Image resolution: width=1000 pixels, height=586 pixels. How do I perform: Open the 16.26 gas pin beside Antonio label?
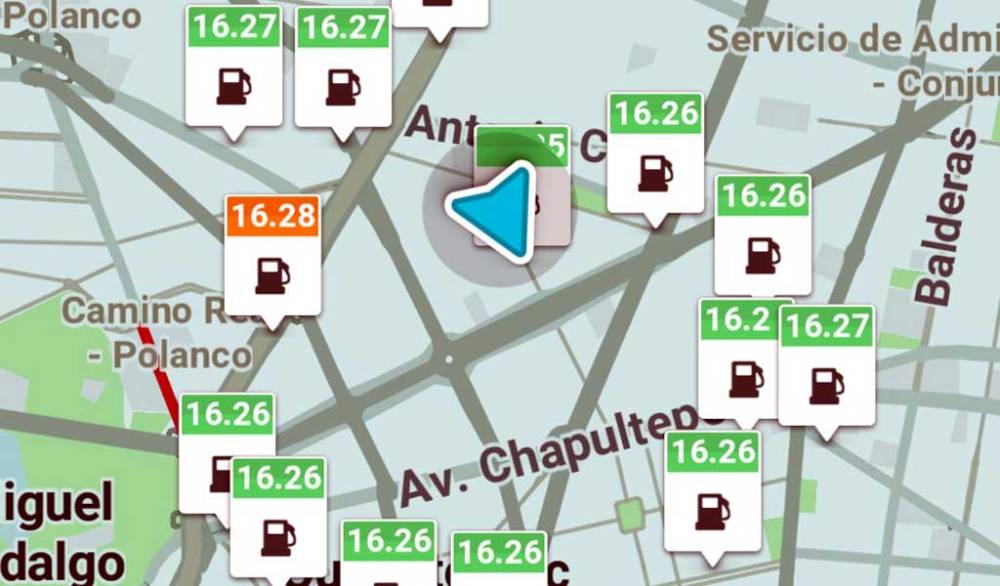(x=655, y=155)
